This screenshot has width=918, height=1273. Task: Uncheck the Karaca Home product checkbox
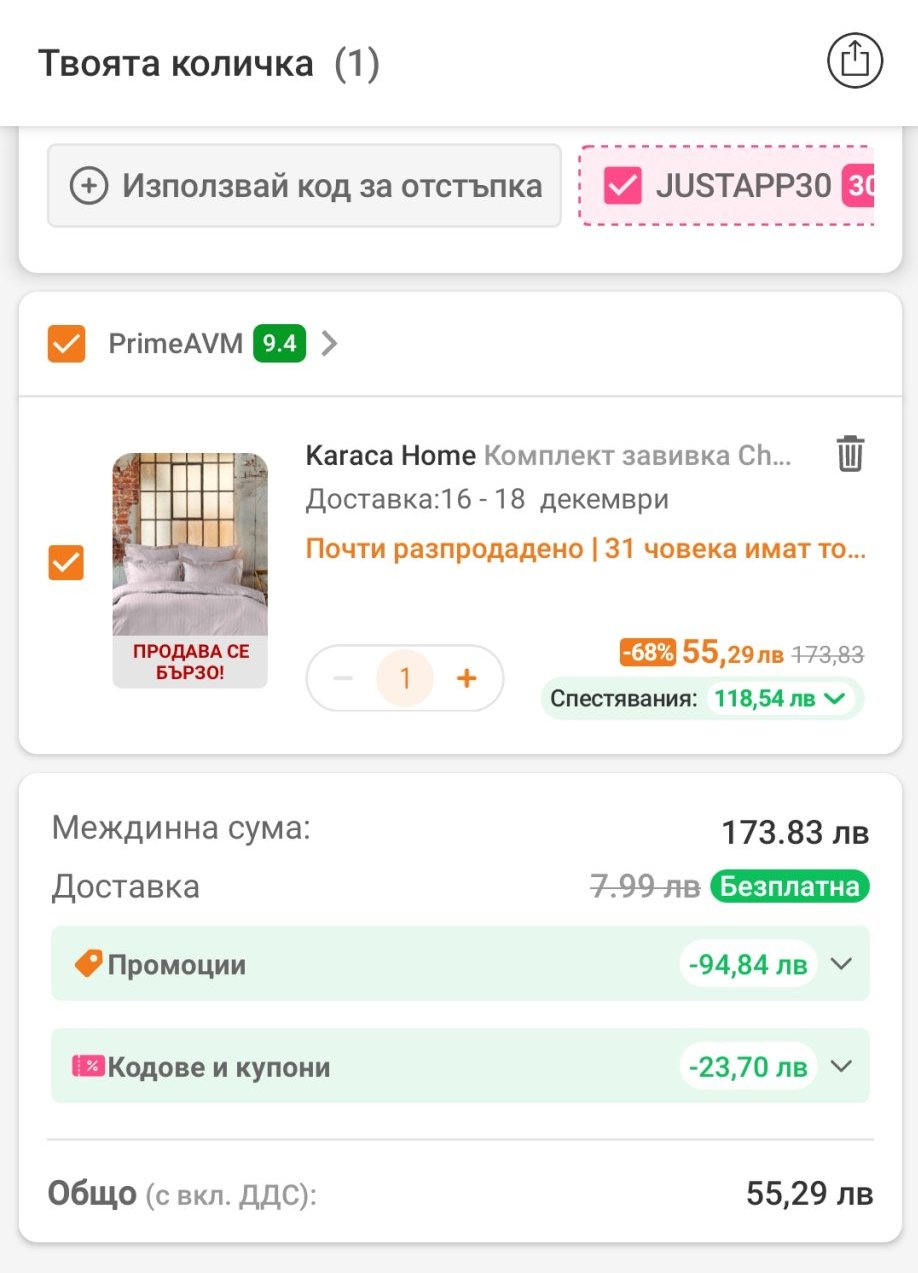pyautogui.click(x=67, y=563)
